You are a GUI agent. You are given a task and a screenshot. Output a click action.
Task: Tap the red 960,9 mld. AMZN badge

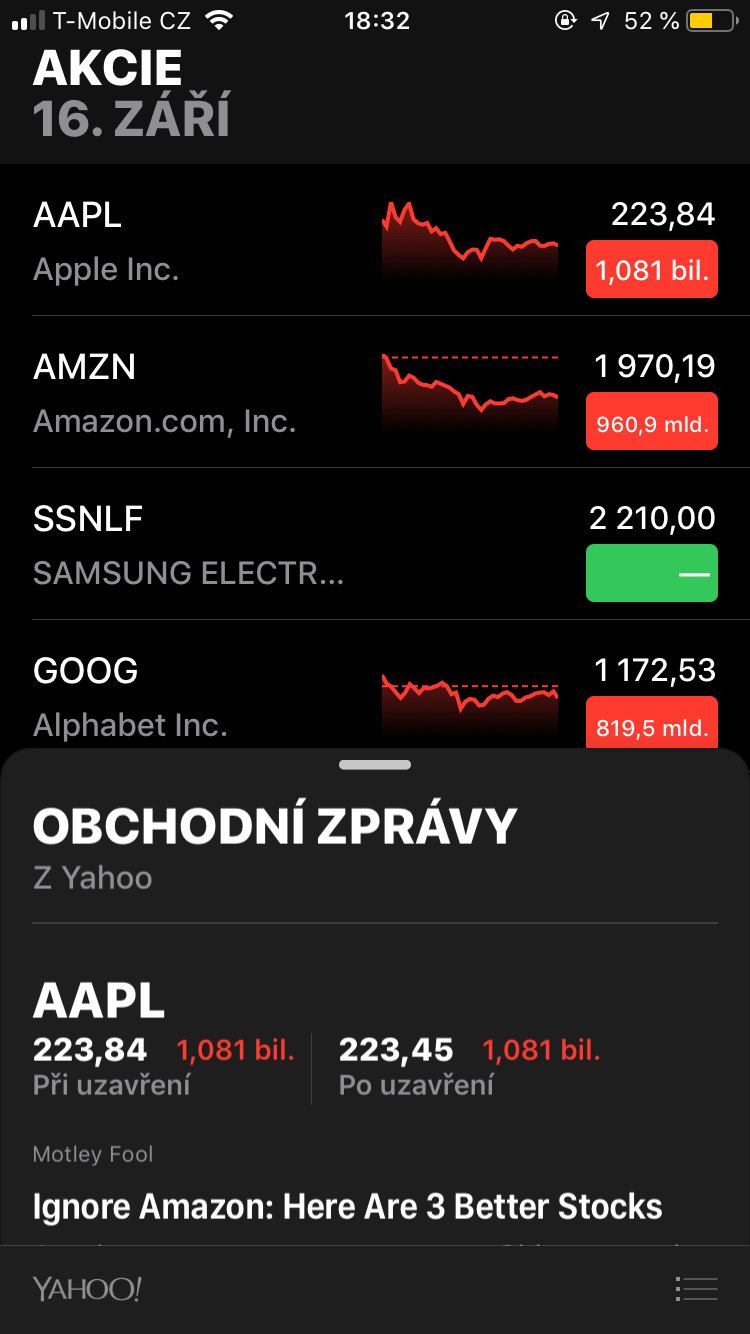tap(651, 421)
